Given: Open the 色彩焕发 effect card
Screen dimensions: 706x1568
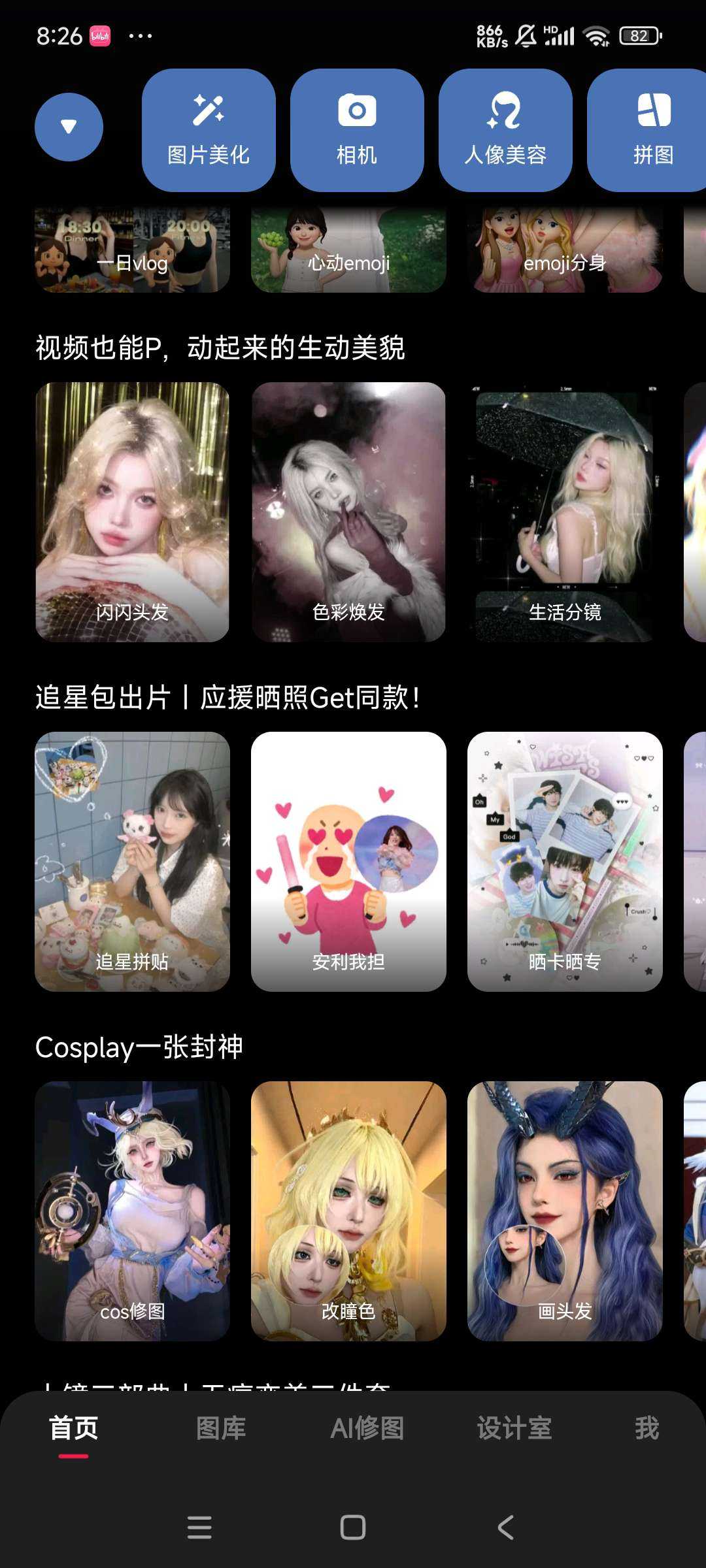Looking at the screenshot, I should 348,512.
